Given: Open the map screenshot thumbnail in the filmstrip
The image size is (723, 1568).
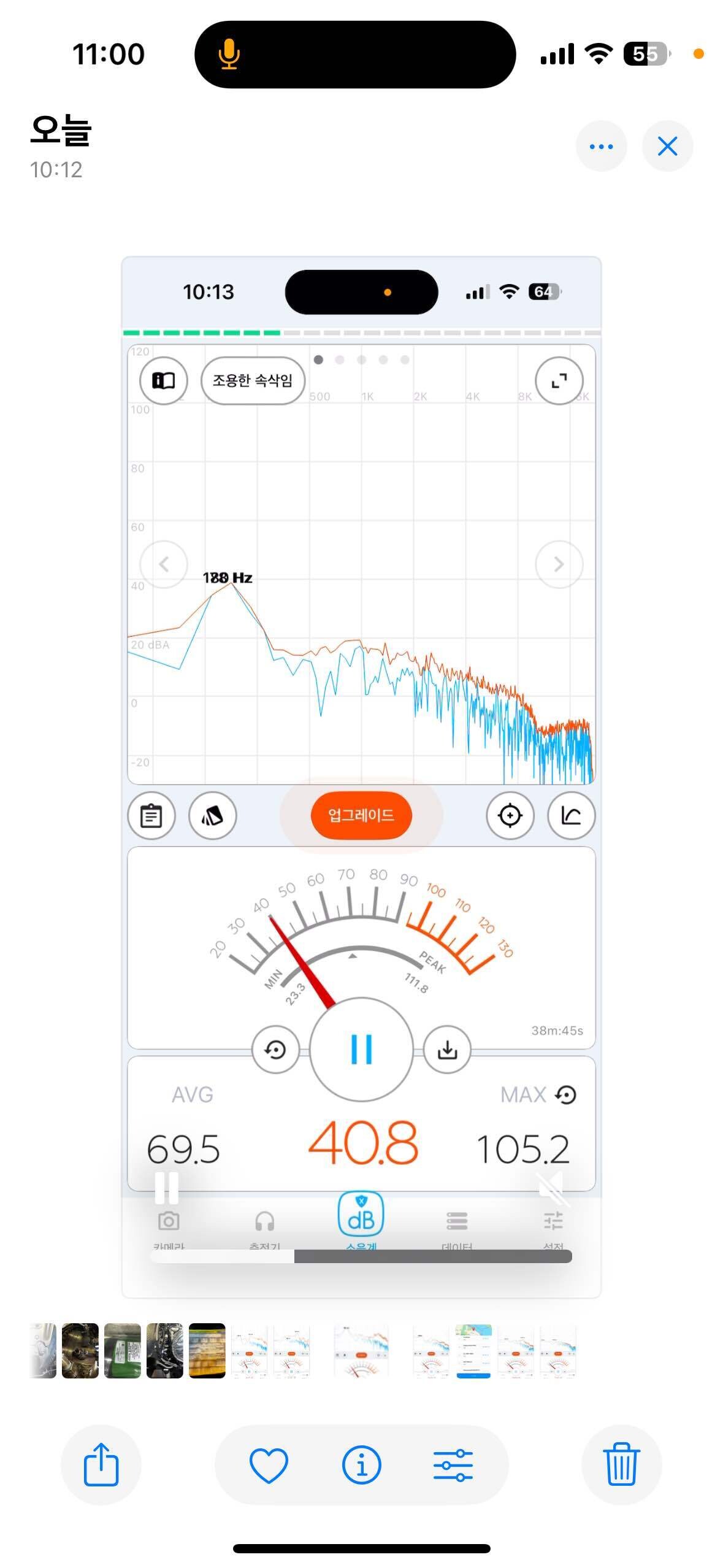Looking at the screenshot, I should pos(473,1350).
